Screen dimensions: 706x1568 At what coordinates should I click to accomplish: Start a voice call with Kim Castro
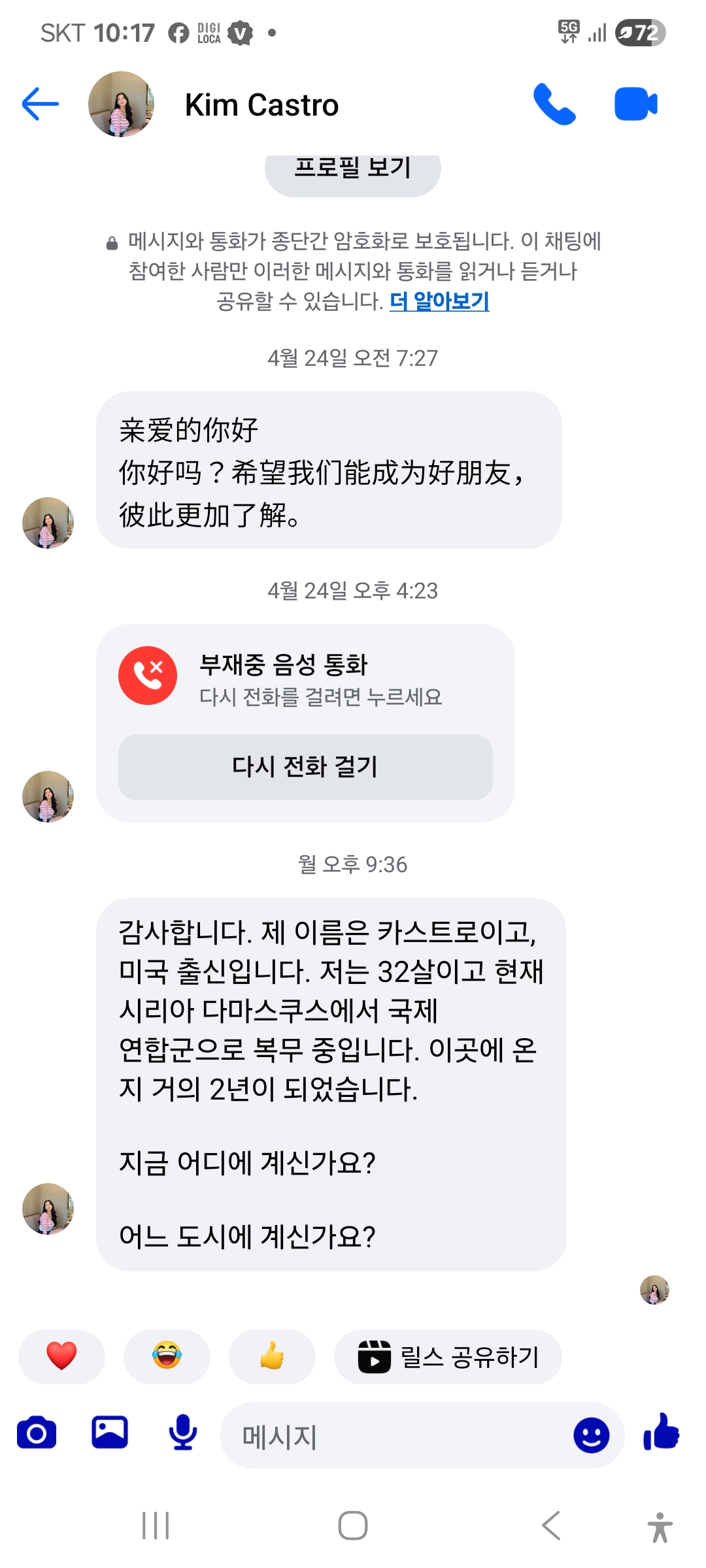click(554, 104)
